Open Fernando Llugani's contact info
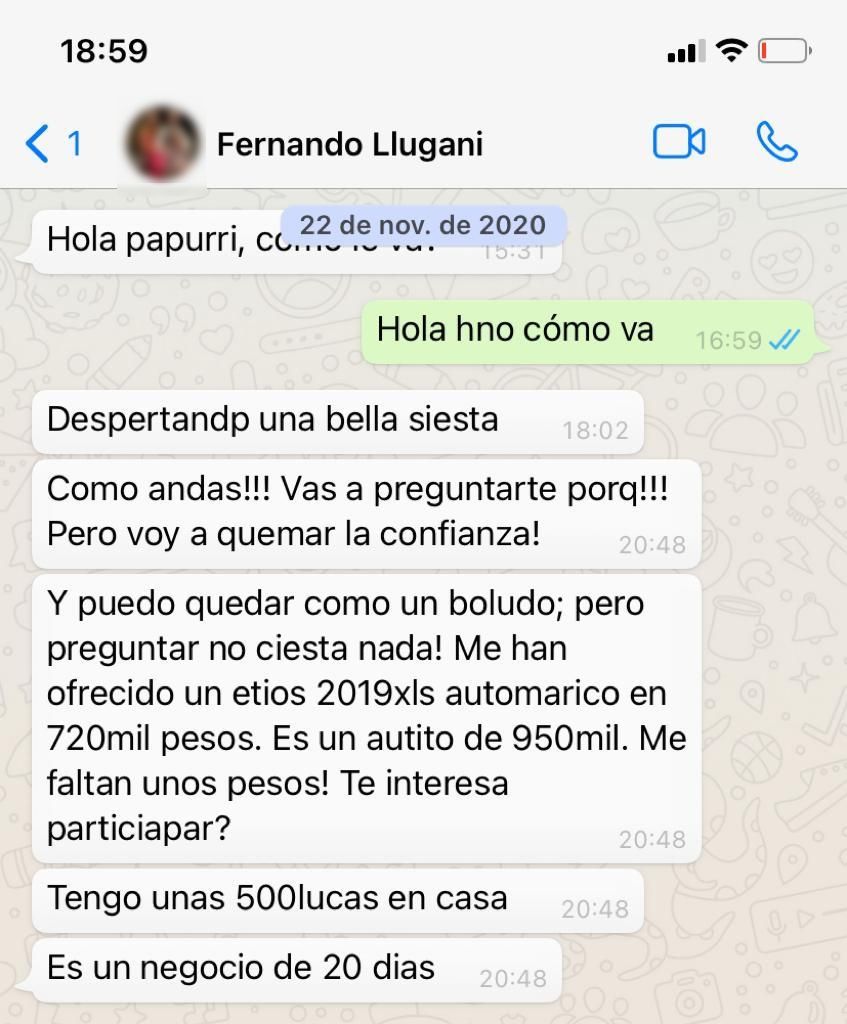The height and width of the screenshot is (1024, 847). tap(349, 144)
